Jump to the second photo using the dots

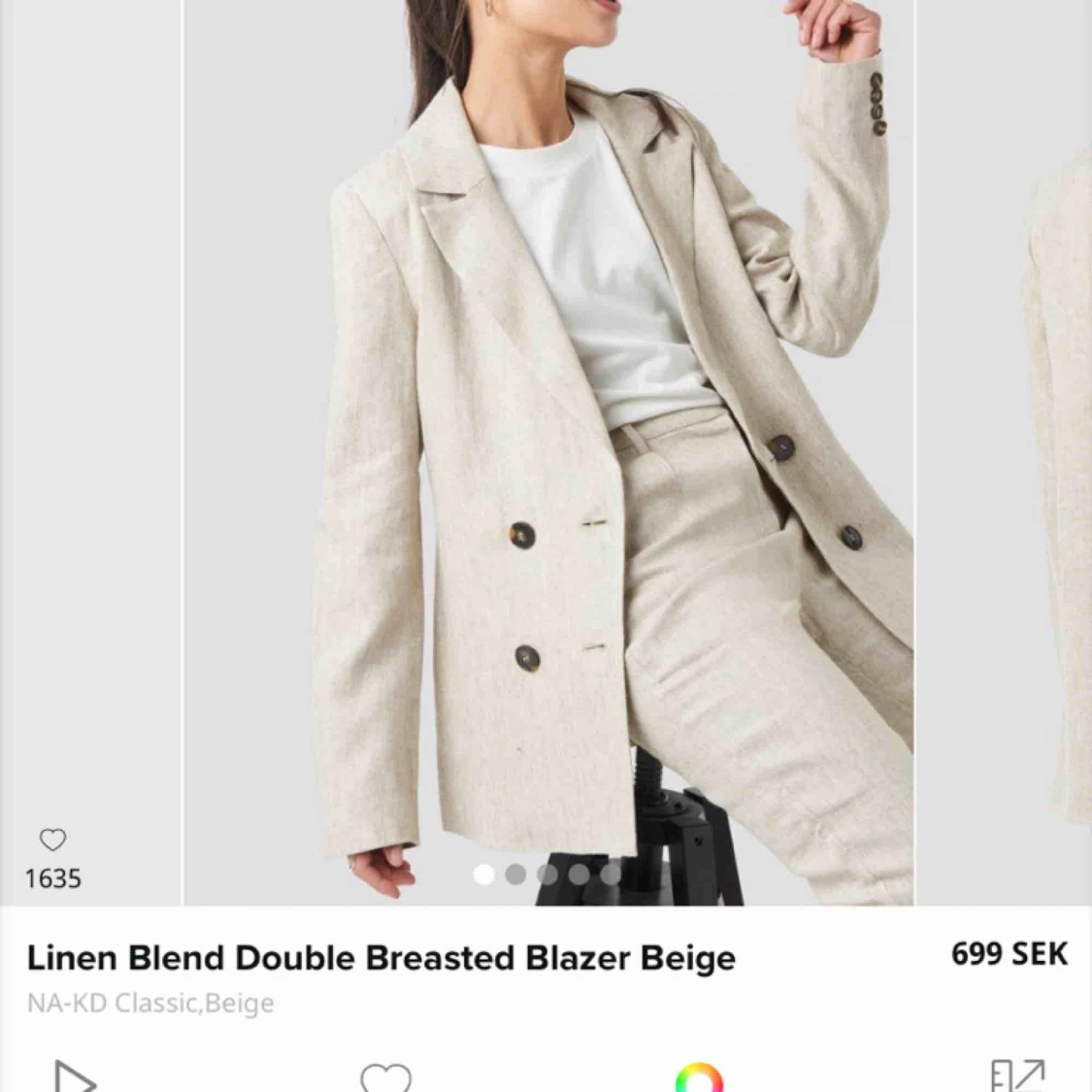[515, 875]
